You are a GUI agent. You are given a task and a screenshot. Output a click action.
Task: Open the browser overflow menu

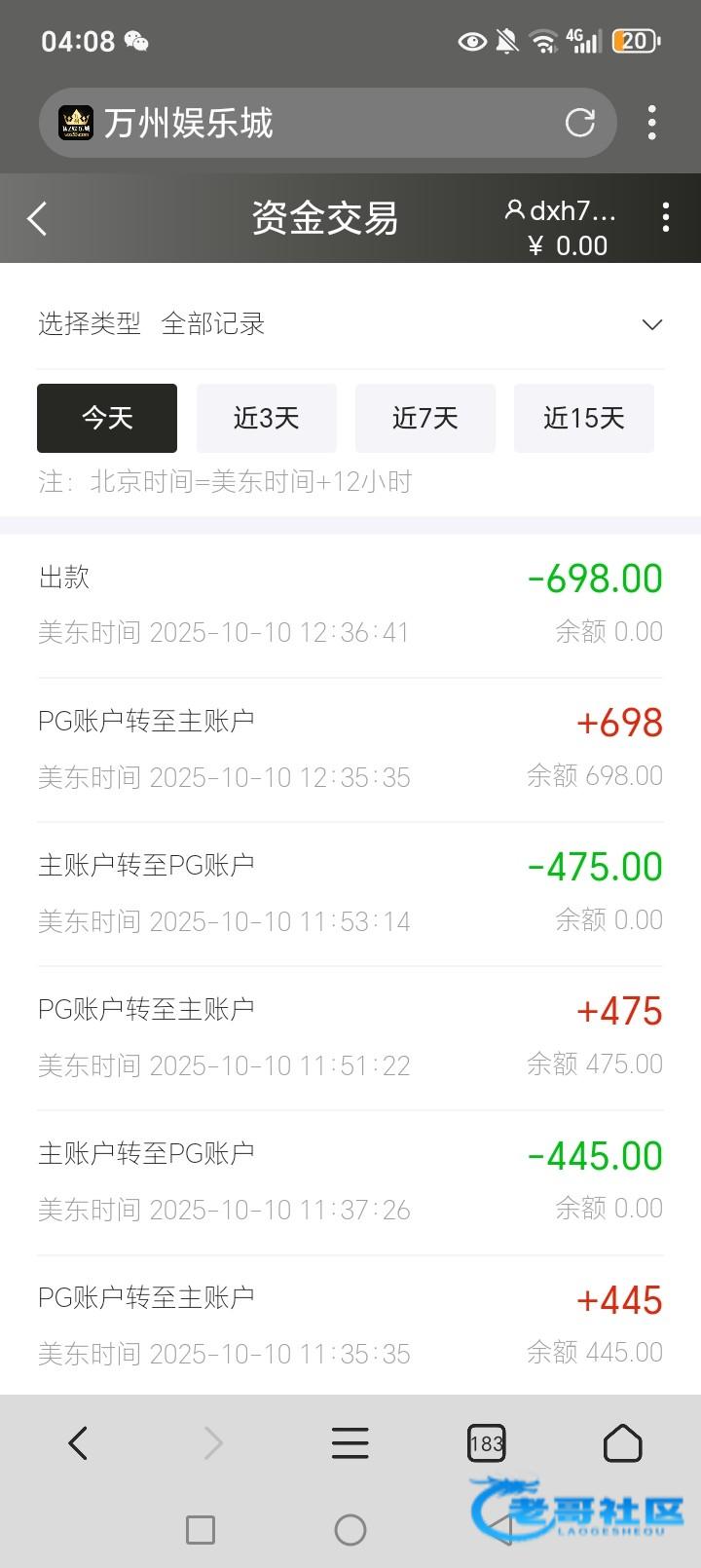[x=651, y=123]
